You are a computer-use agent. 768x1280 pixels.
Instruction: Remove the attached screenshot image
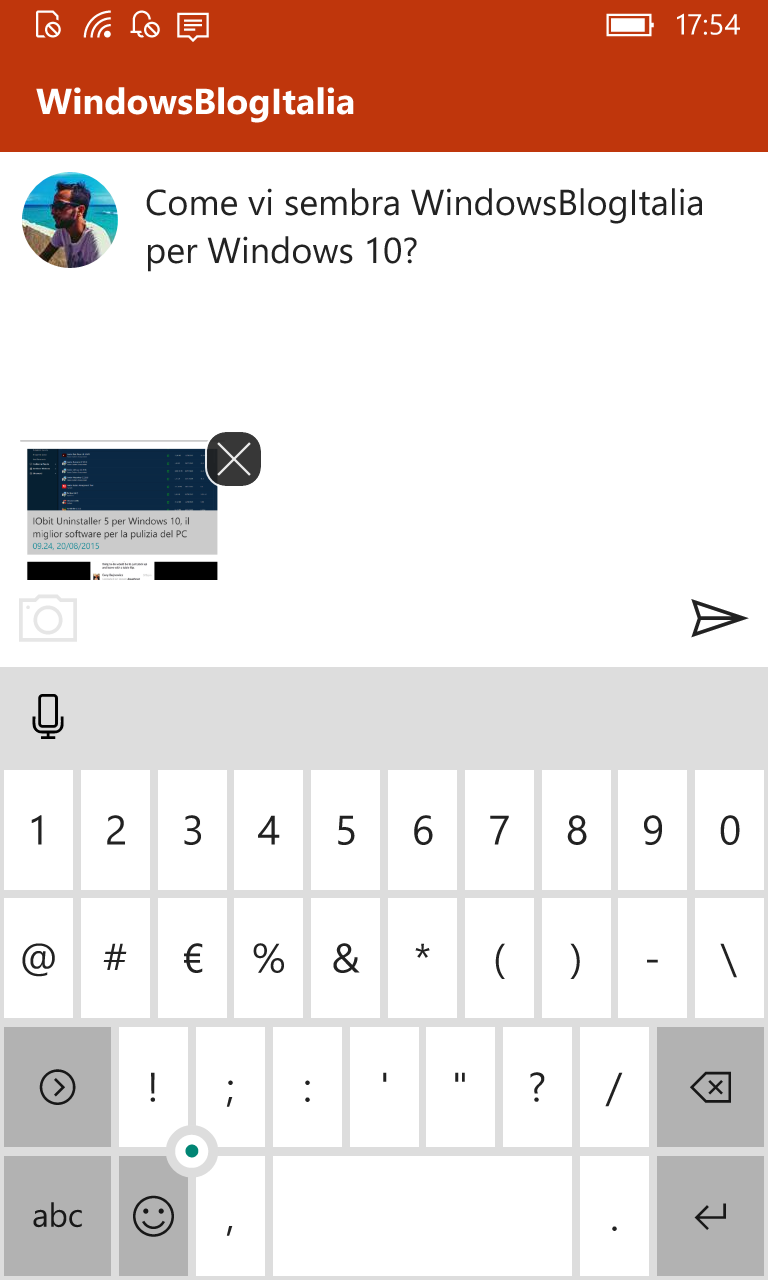(234, 459)
